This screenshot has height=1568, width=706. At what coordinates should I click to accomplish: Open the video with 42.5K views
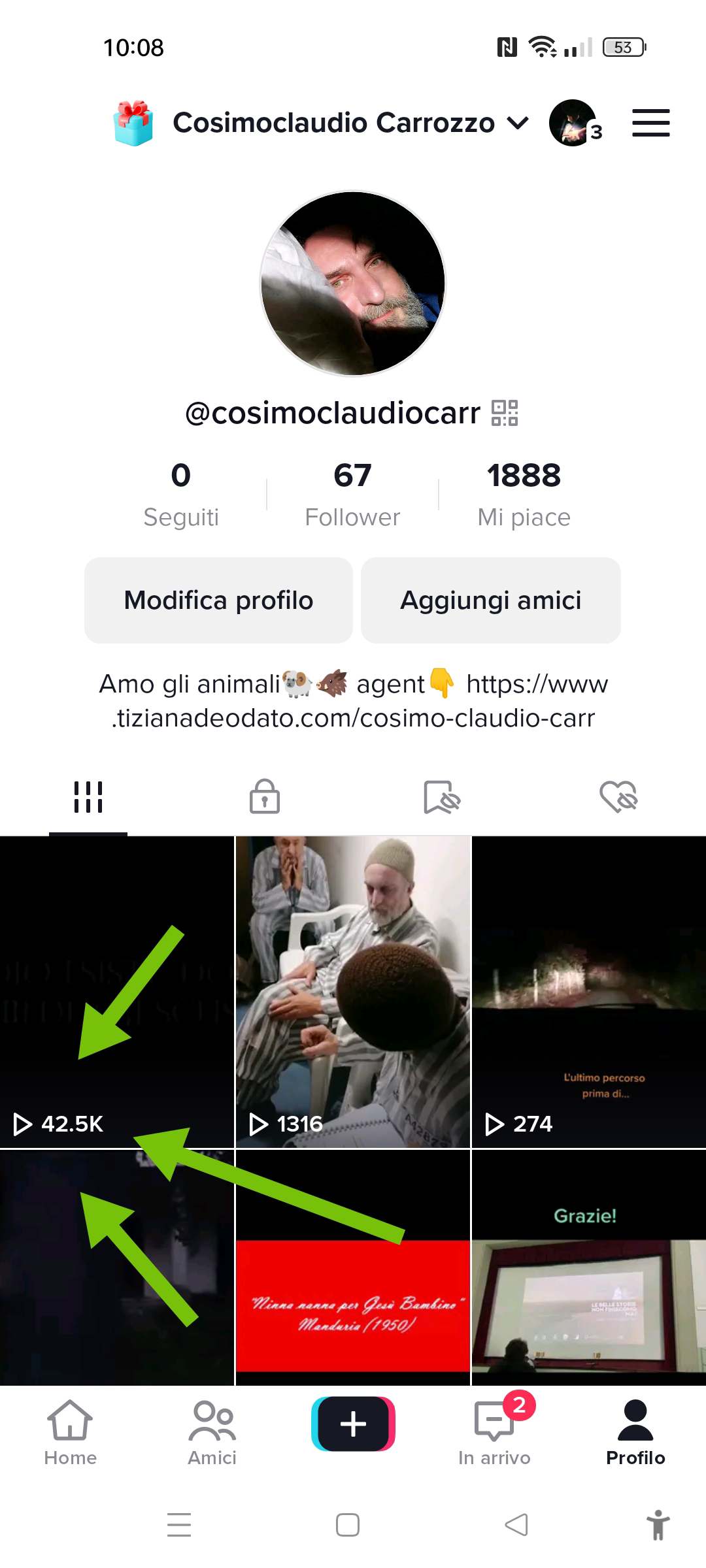coord(116,991)
